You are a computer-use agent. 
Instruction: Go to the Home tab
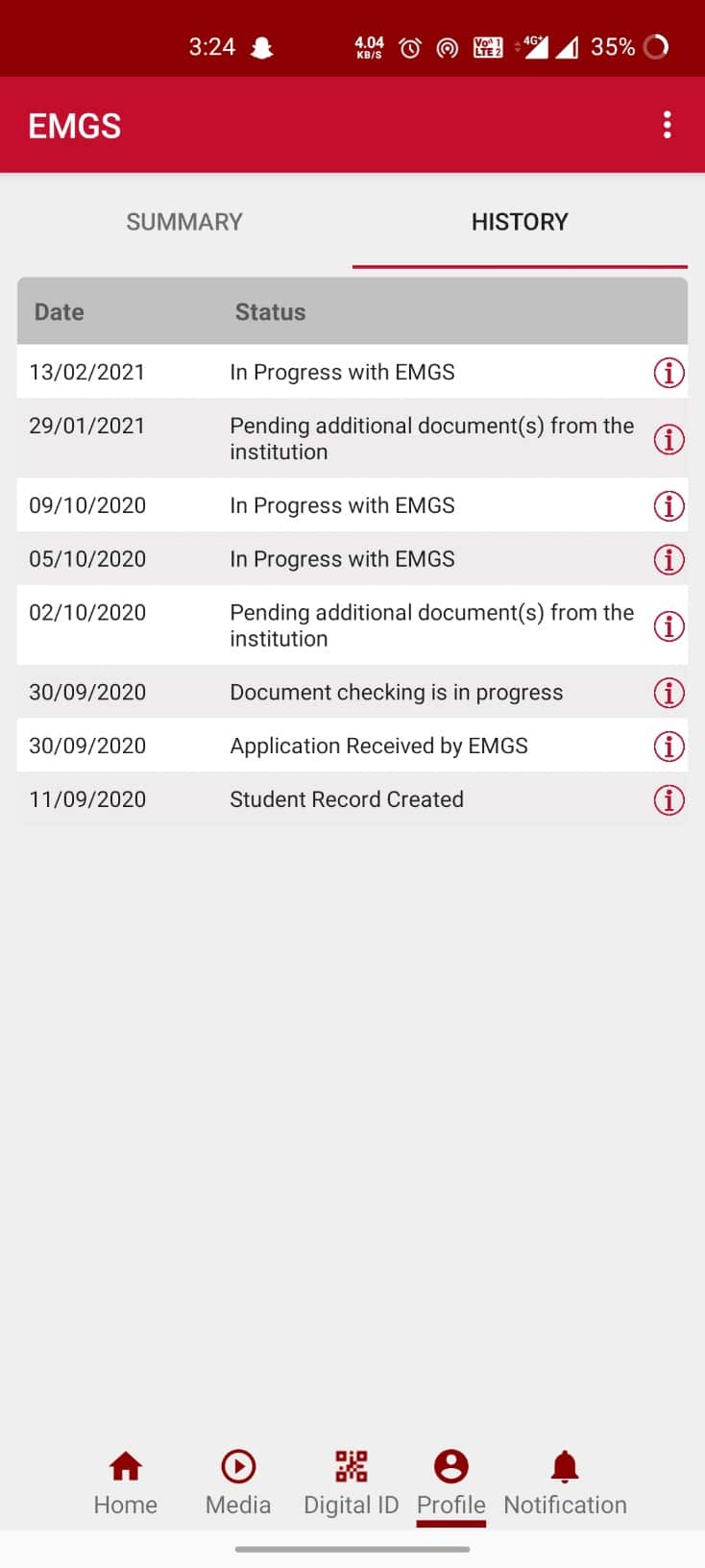[126, 1482]
